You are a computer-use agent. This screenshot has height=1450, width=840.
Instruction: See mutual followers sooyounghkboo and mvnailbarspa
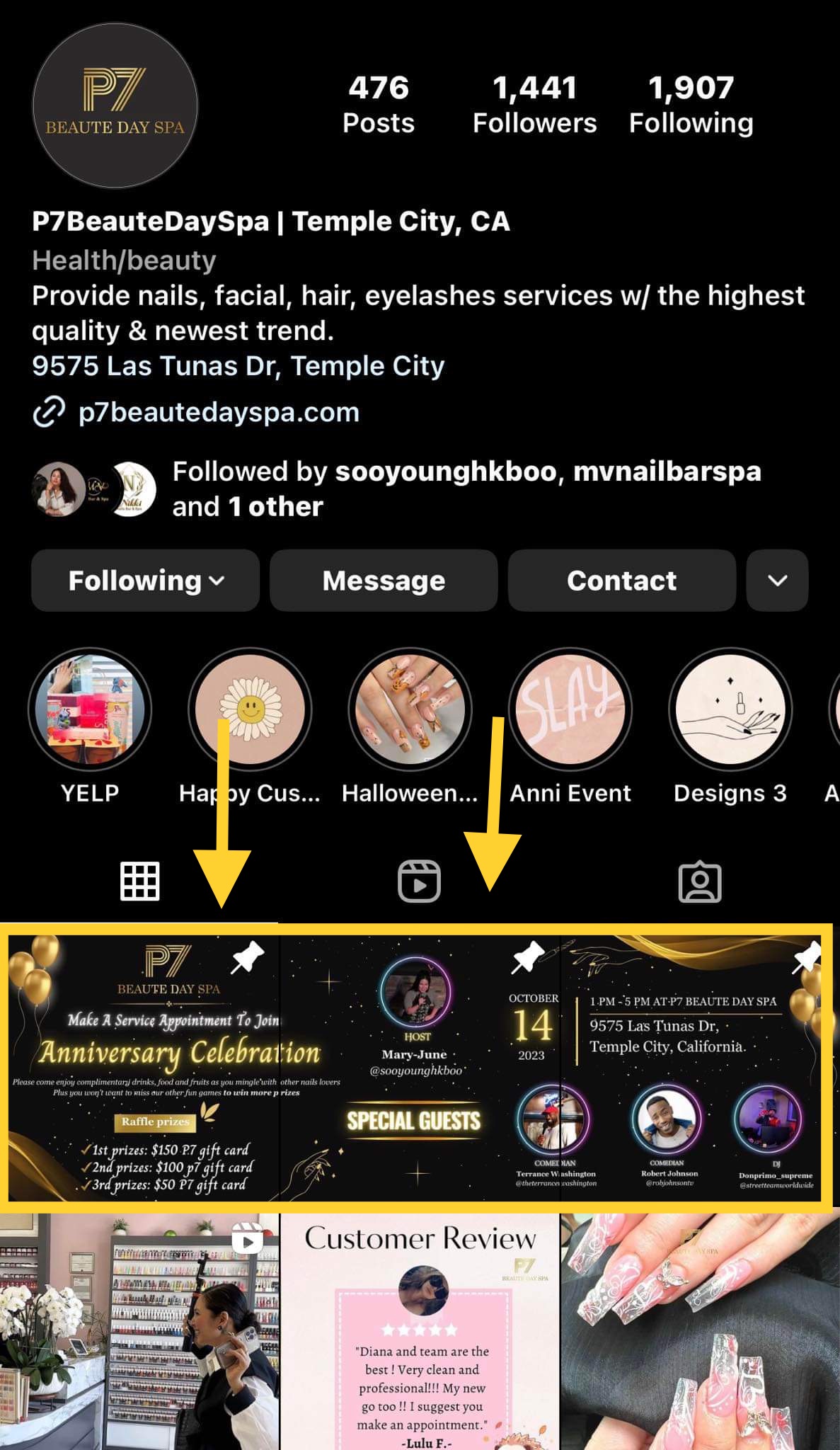point(466,489)
